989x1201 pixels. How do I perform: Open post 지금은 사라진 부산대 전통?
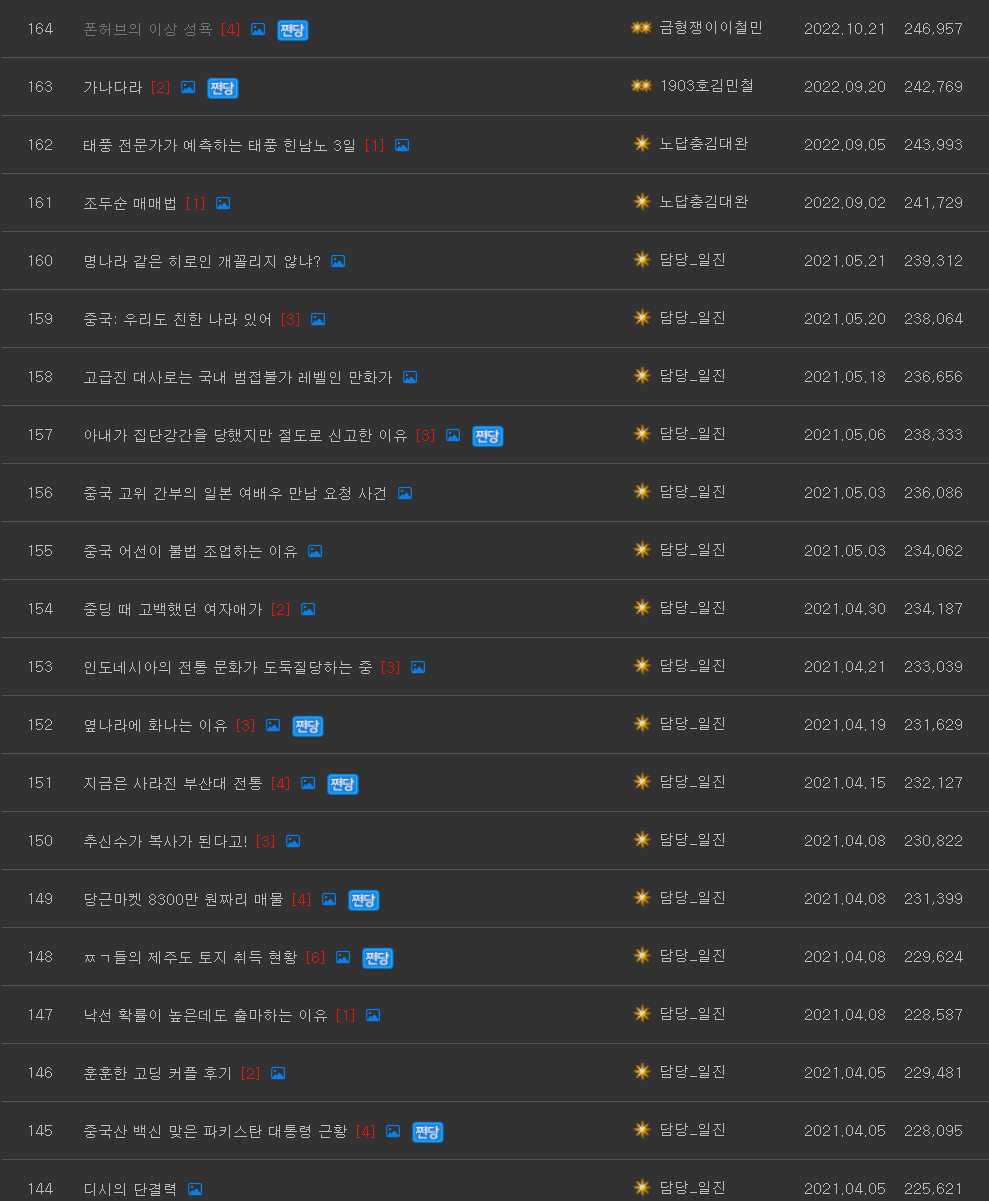pyautogui.click(x=172, y=784)
